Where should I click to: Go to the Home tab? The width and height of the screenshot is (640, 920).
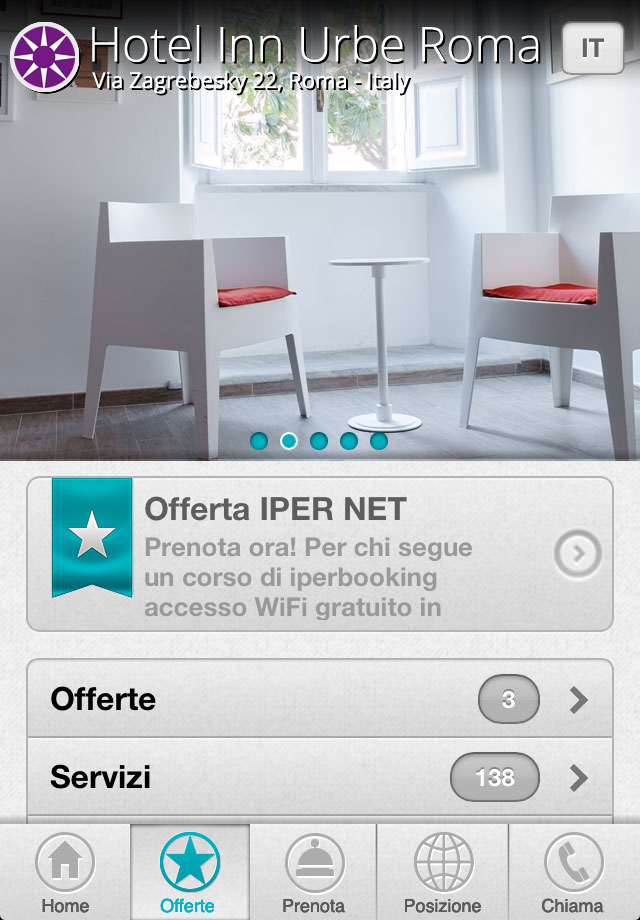click(x=65, y=873)
